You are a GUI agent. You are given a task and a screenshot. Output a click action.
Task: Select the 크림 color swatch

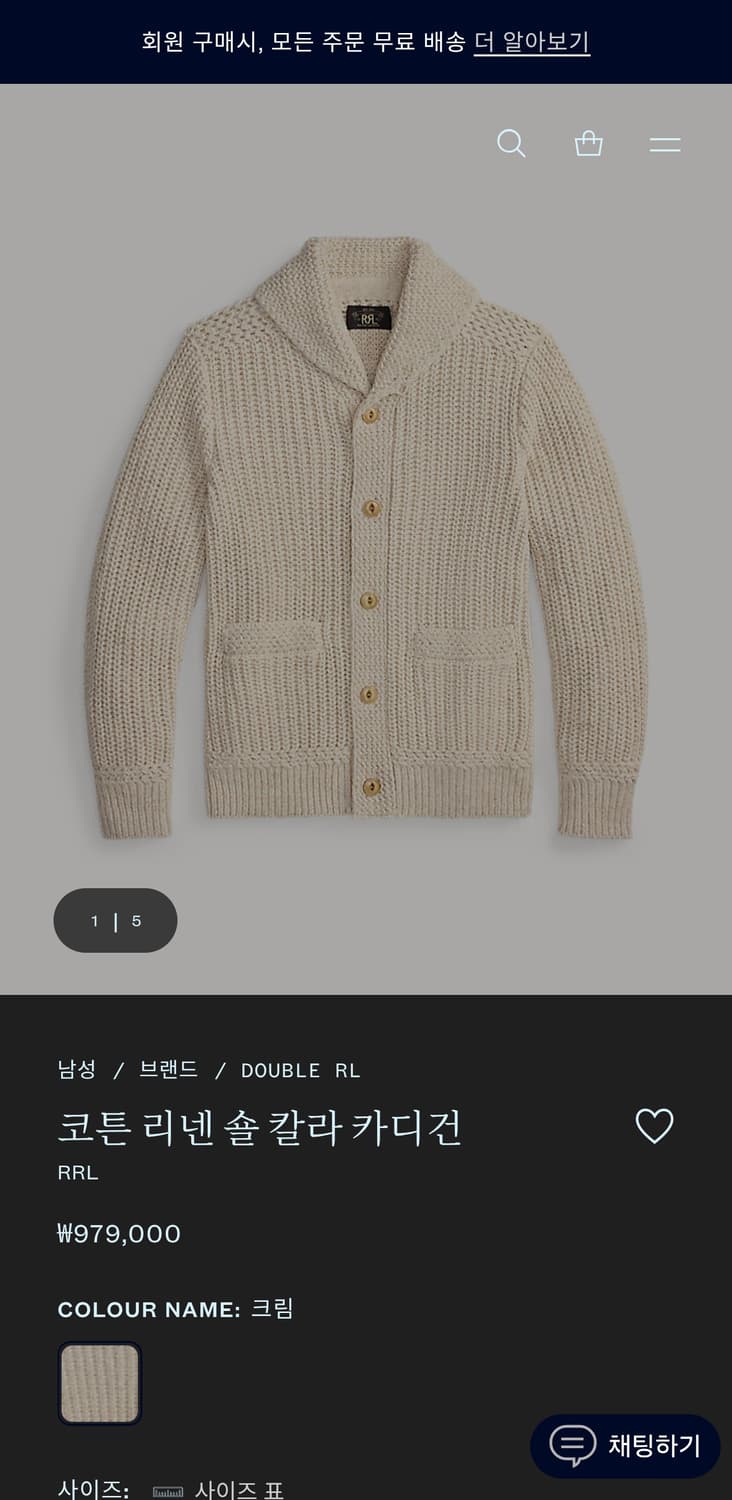(100, 1382)
